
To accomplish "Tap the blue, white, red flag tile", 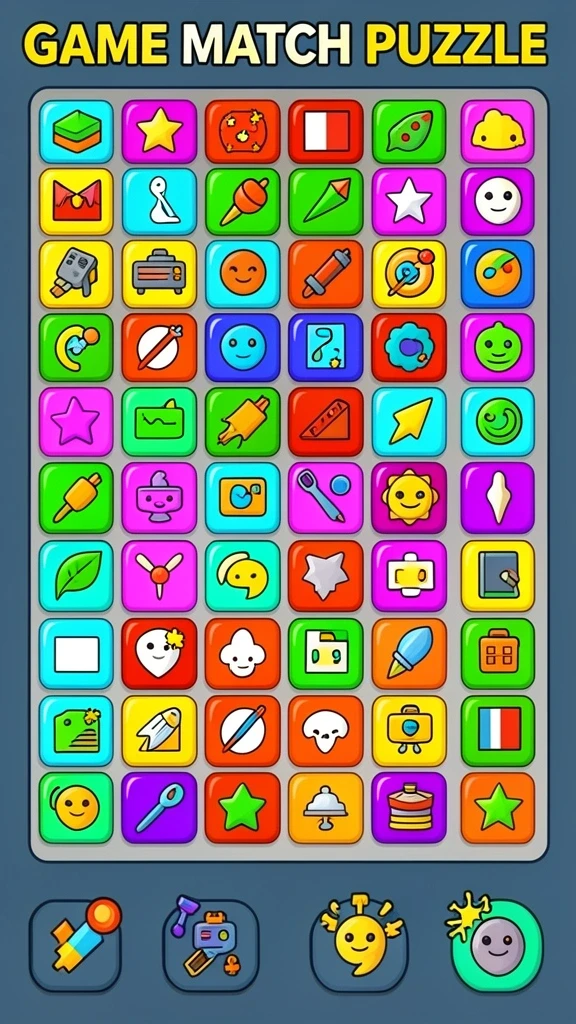I will 498,730.
